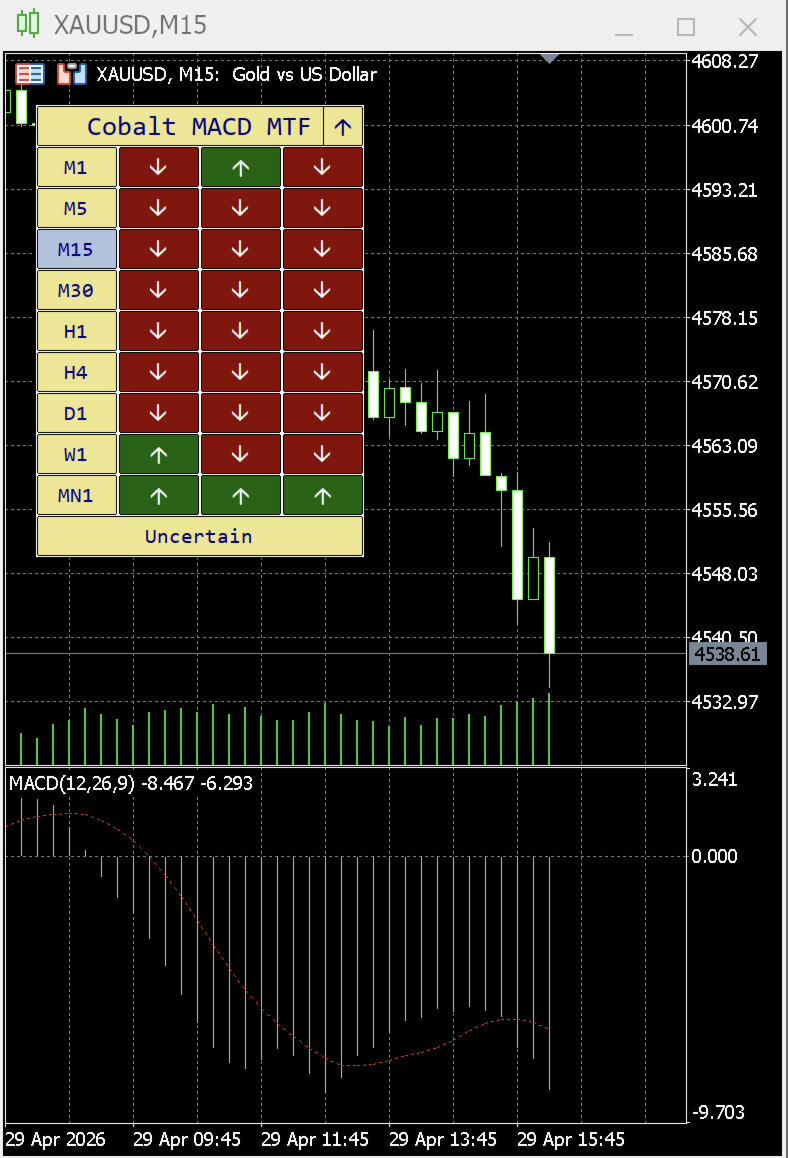Switch chart to H1 timeframe
The height and width of the screenshot is (1158, 788).
(x=76, y=332)
